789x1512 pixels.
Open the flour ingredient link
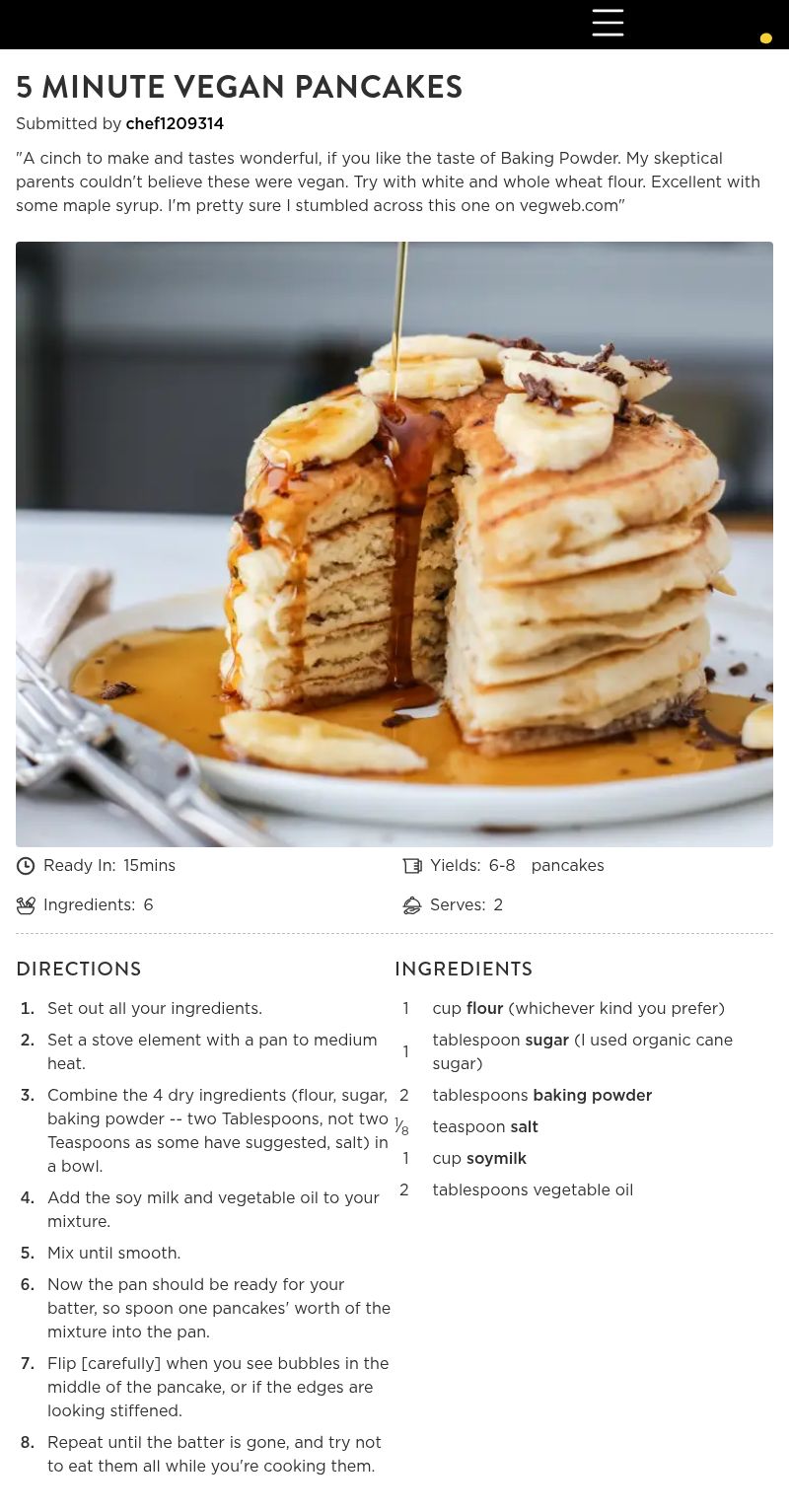pos(484,1009)
